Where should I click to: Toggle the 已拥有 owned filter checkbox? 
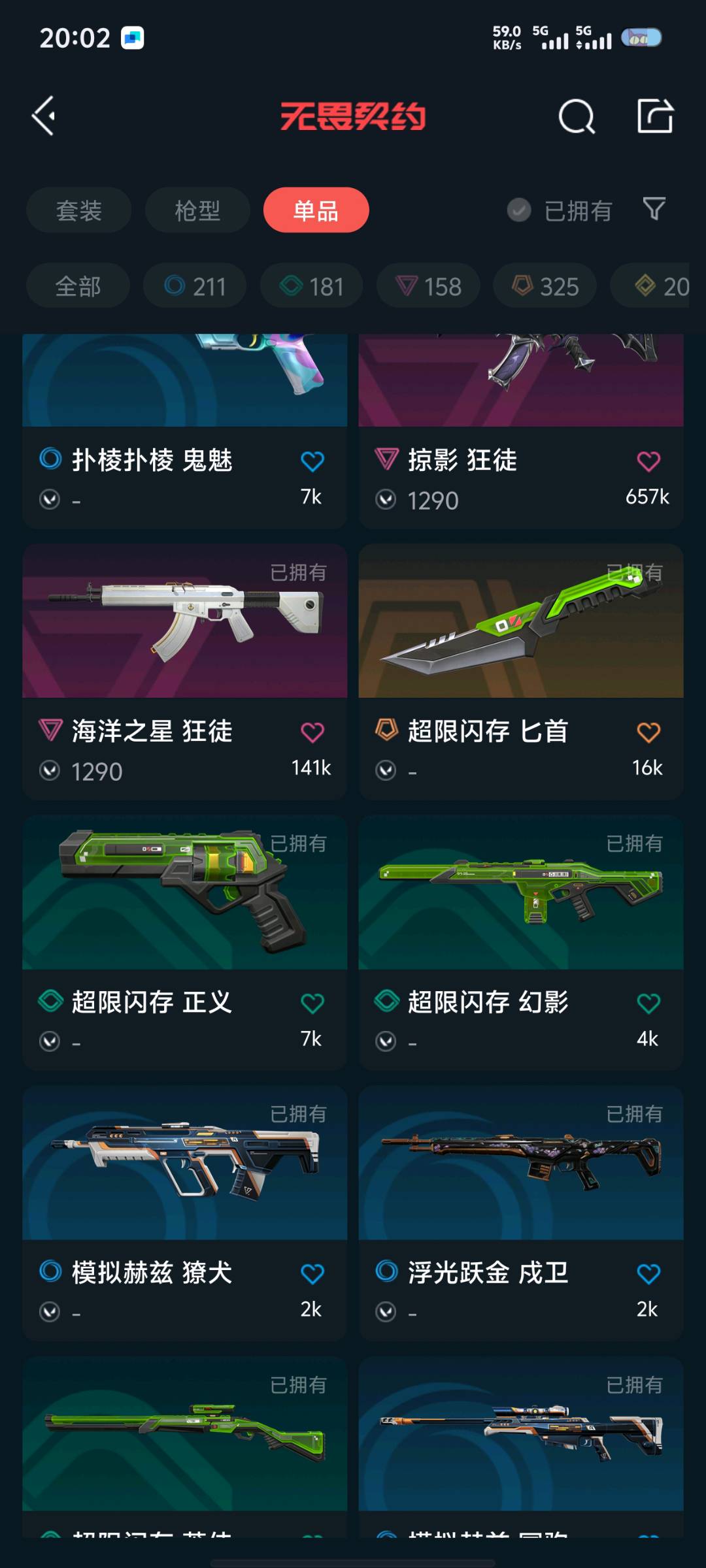pyautogui.click(x=519, y=210)
